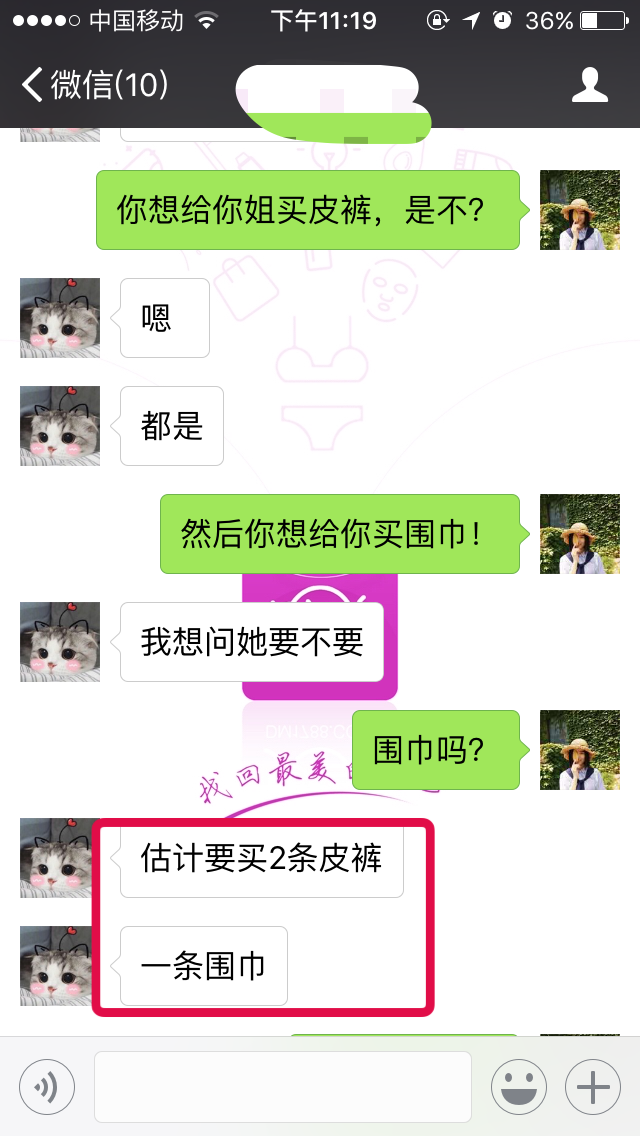Open the cat avatar beside the 嗯 message
This screenshot has width=640, height=1136.
[x=60, y=318]
